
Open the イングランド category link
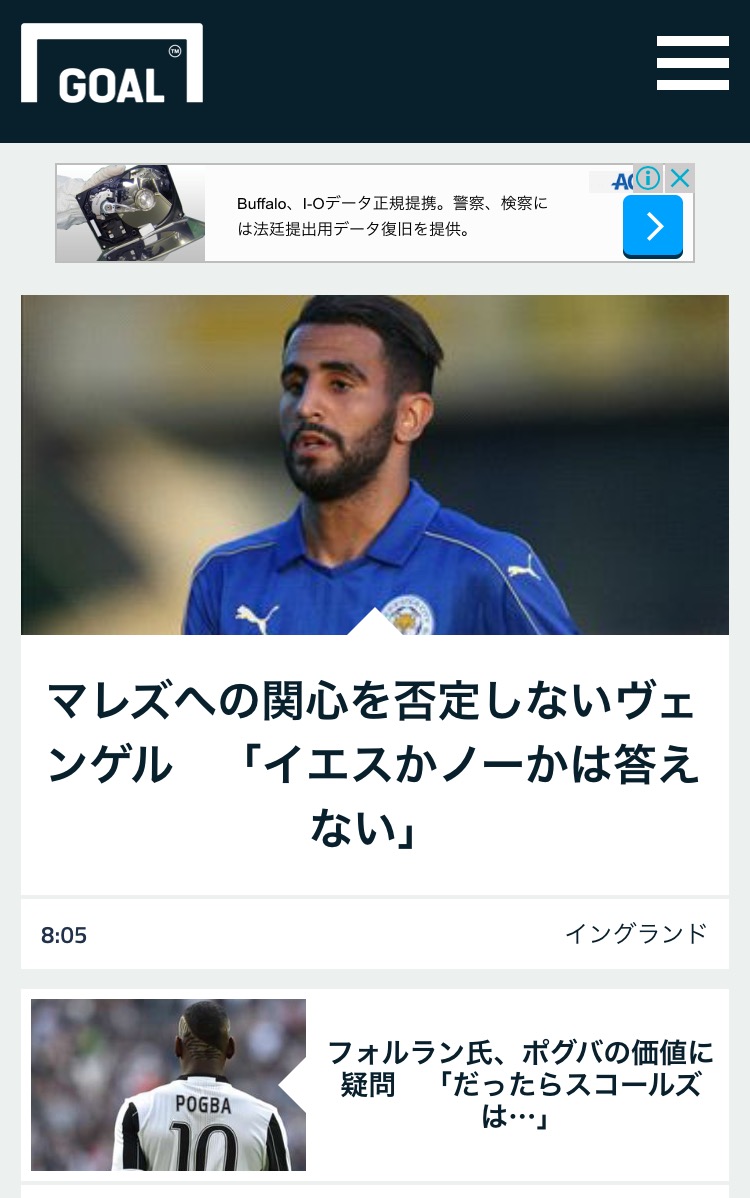(x=636, y=934)
